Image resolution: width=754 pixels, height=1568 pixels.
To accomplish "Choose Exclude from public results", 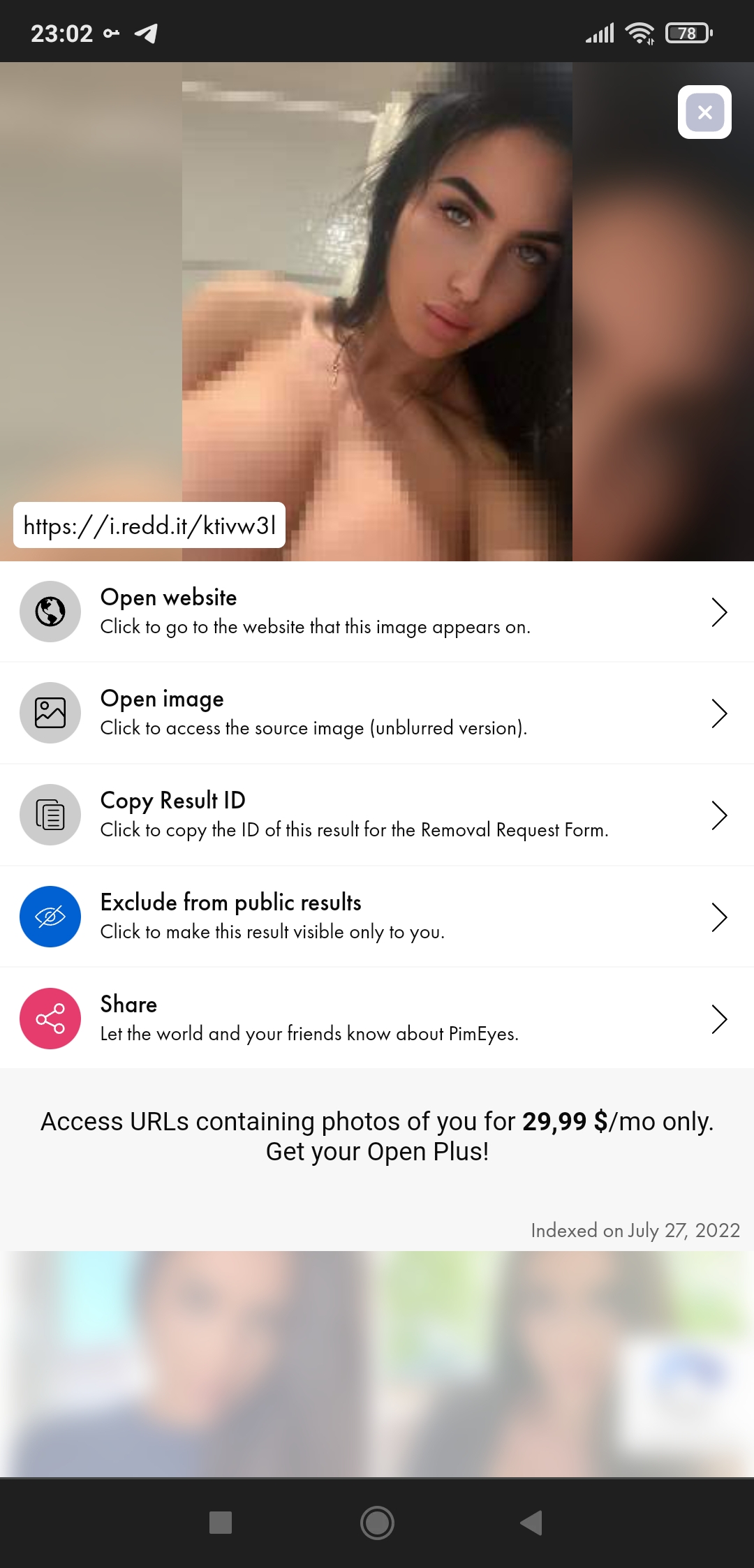I will point(377,917).
